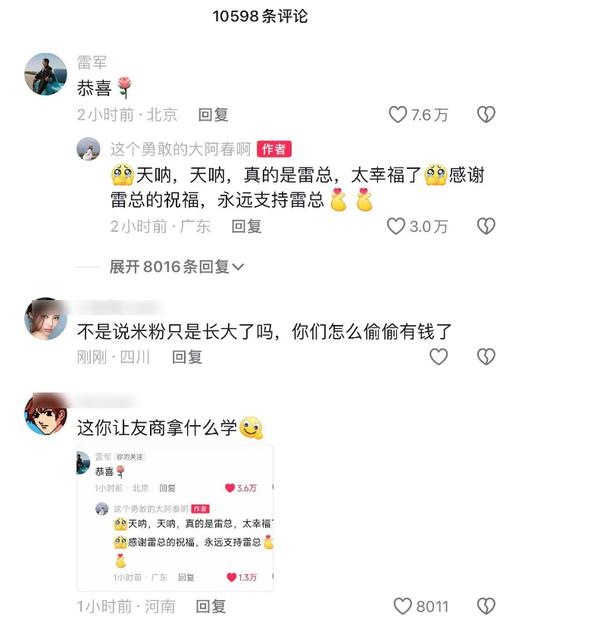Reply to 这个勇敢的大阿春啊's comment
The width and height of the screenshot is (600, 619).
click(246, 226)
